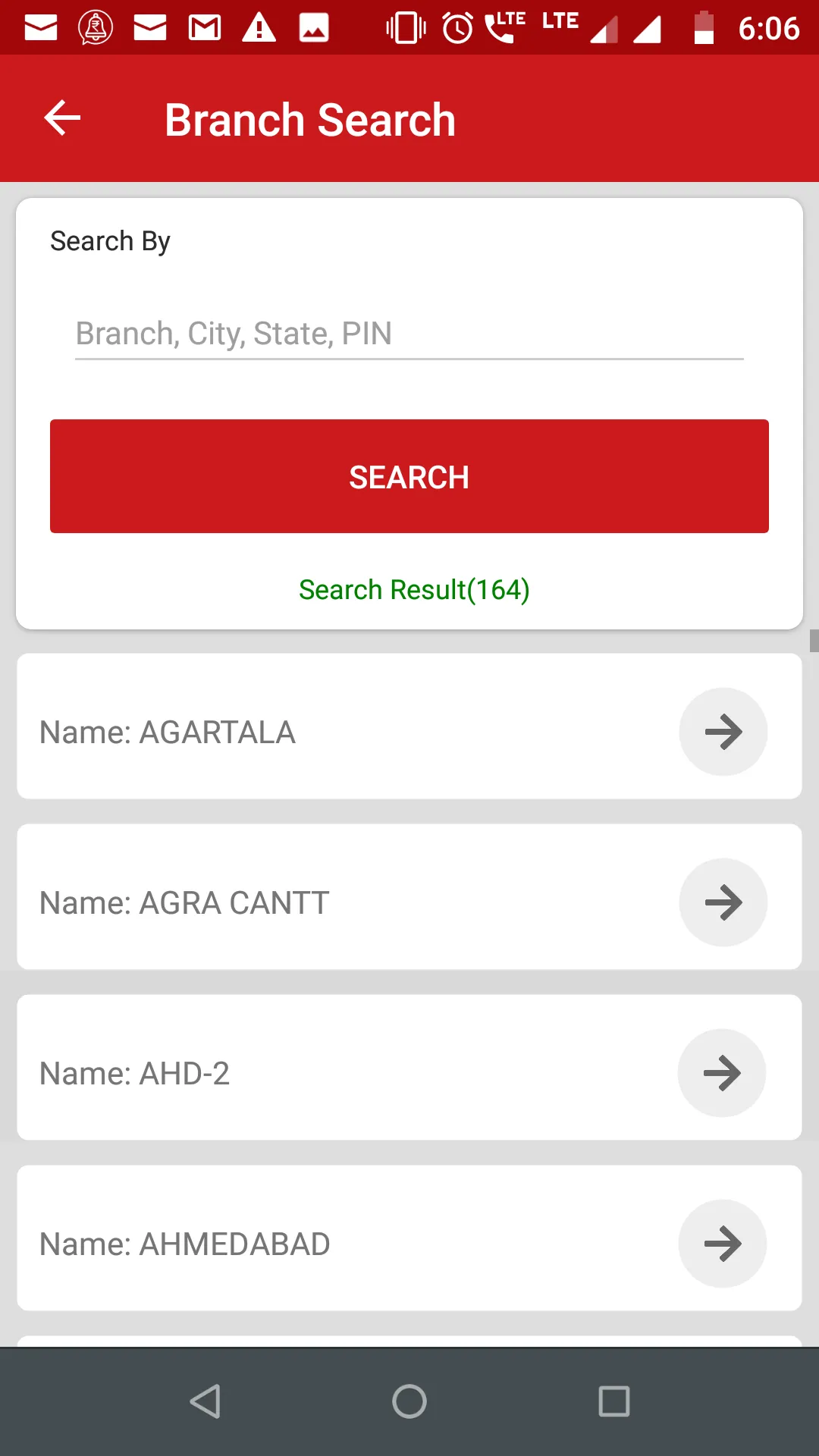Tap the back arrow in the title bar
The width and height of the screenshot is (819, 1456).
coord(61,118)
